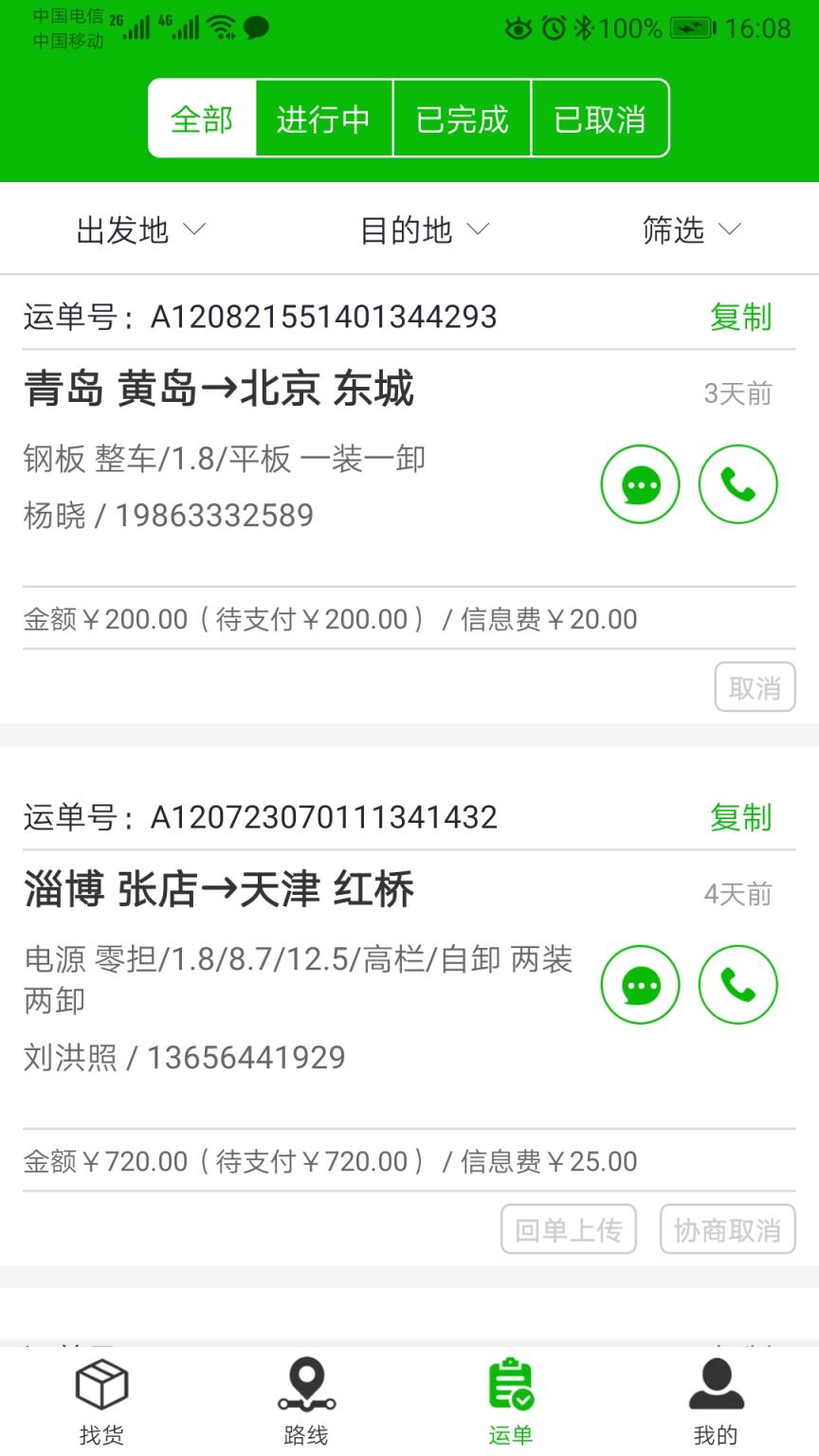Tap the phone call icon to call 杨晓

click(x=738, y=483)
